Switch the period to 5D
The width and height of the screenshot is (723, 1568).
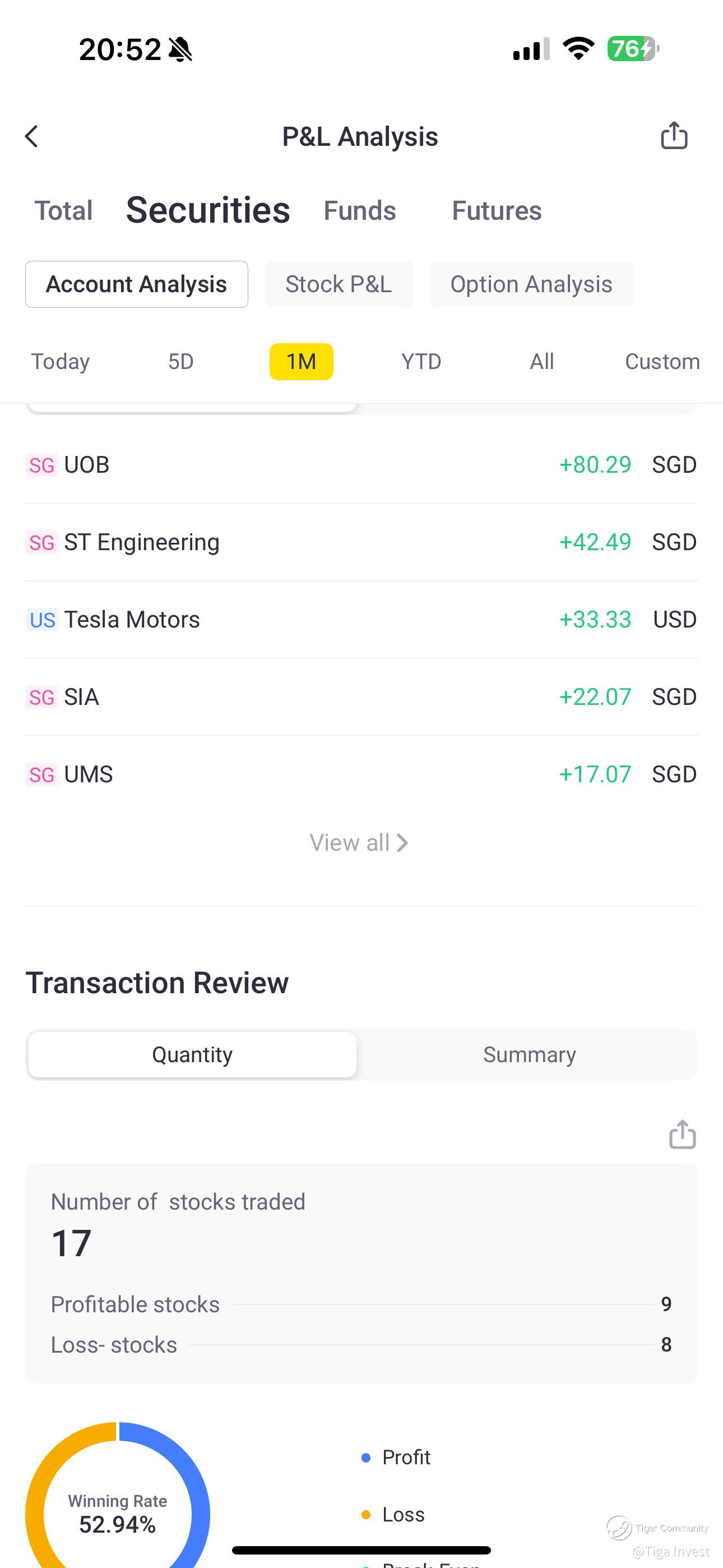point(180,362)
